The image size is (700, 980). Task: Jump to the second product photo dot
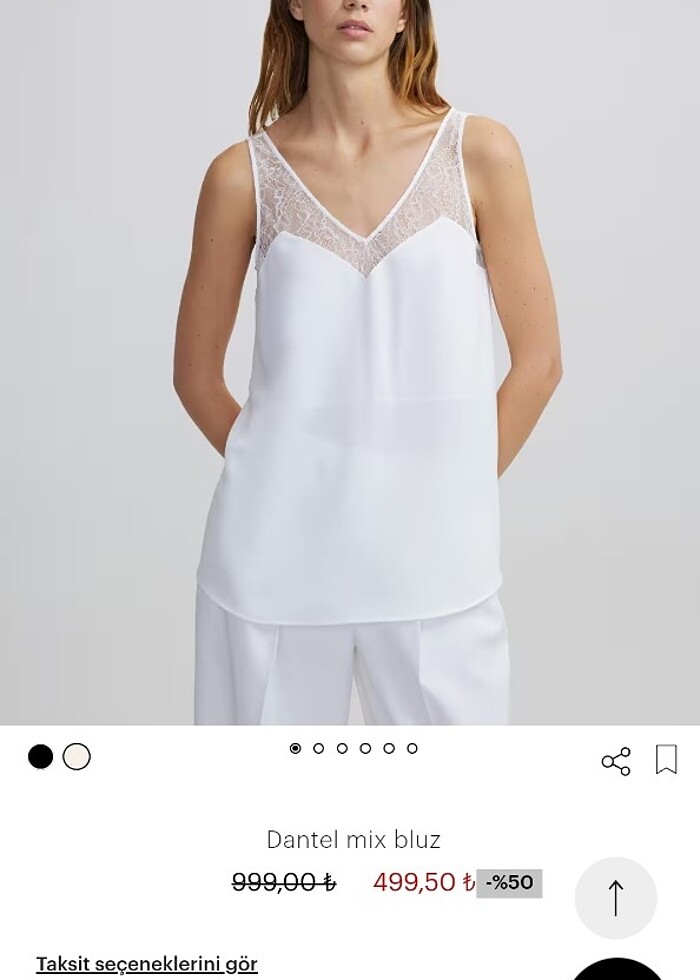tap(319, 748)
